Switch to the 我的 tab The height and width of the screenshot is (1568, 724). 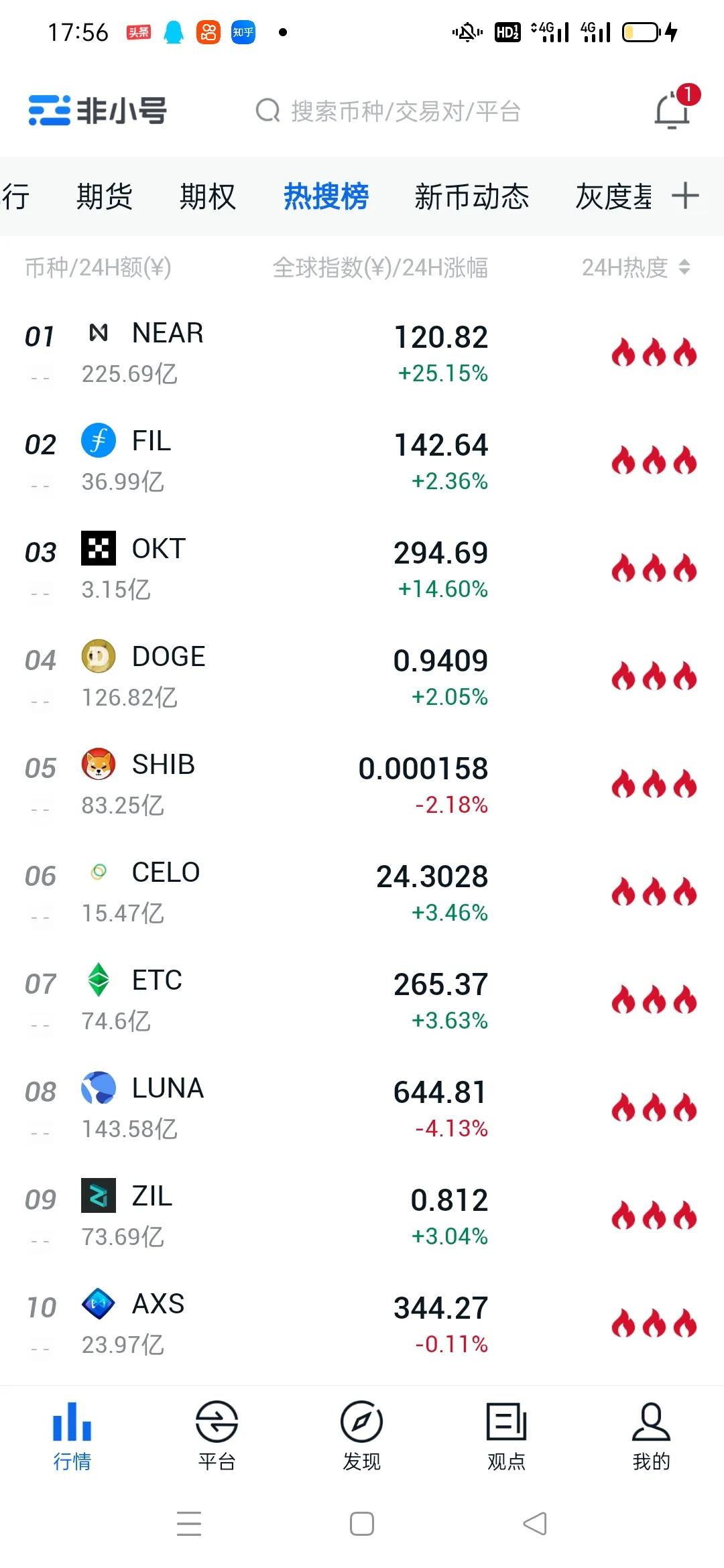(x=651, y=1435)
